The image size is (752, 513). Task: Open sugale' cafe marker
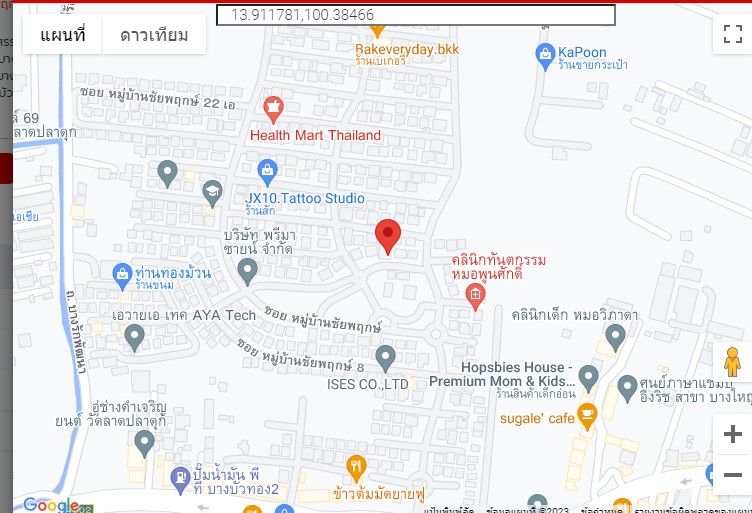[x=587, y=412]
